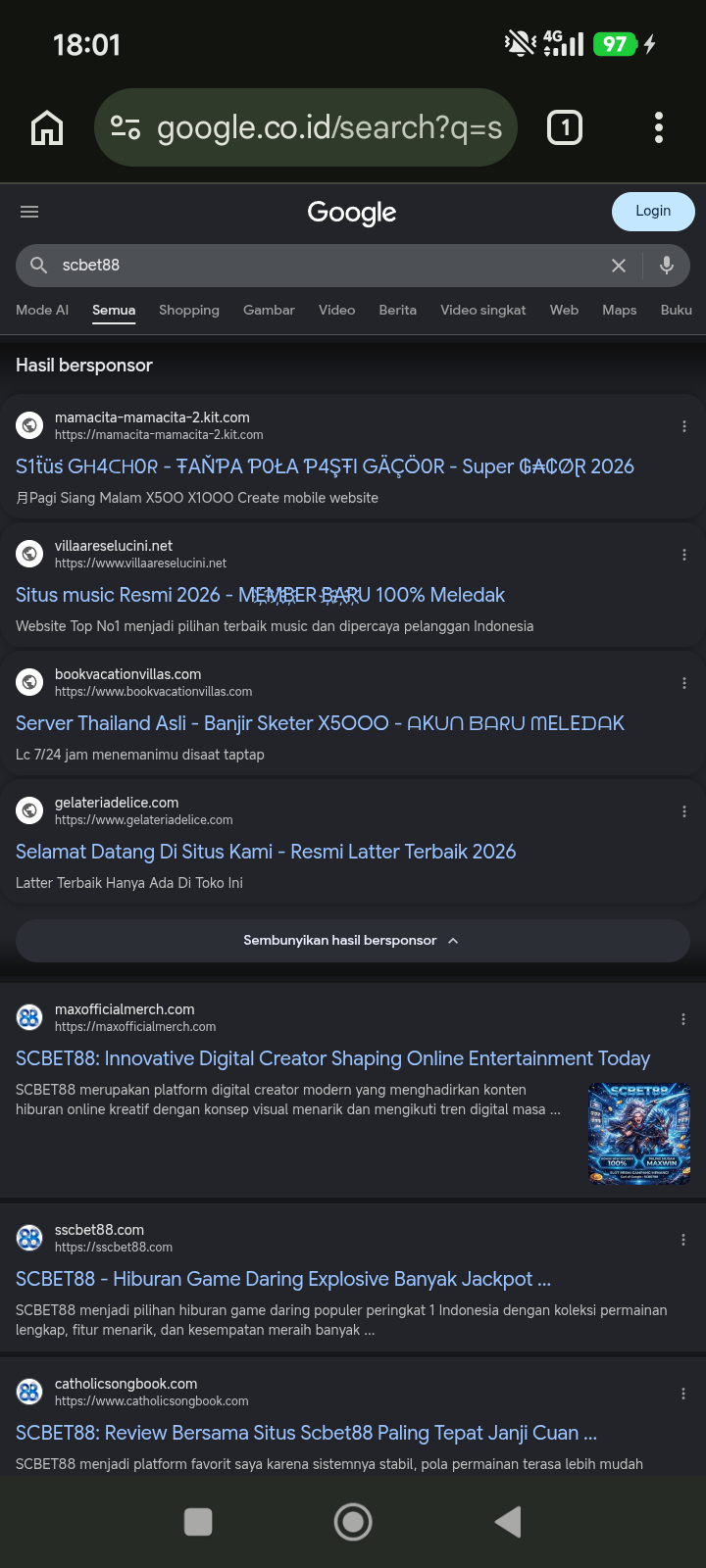Image resolution: width=706 pixels, height=1568 pixels.
Task: Clear the scbet88 search query
Action: click(x=619, y=266)
